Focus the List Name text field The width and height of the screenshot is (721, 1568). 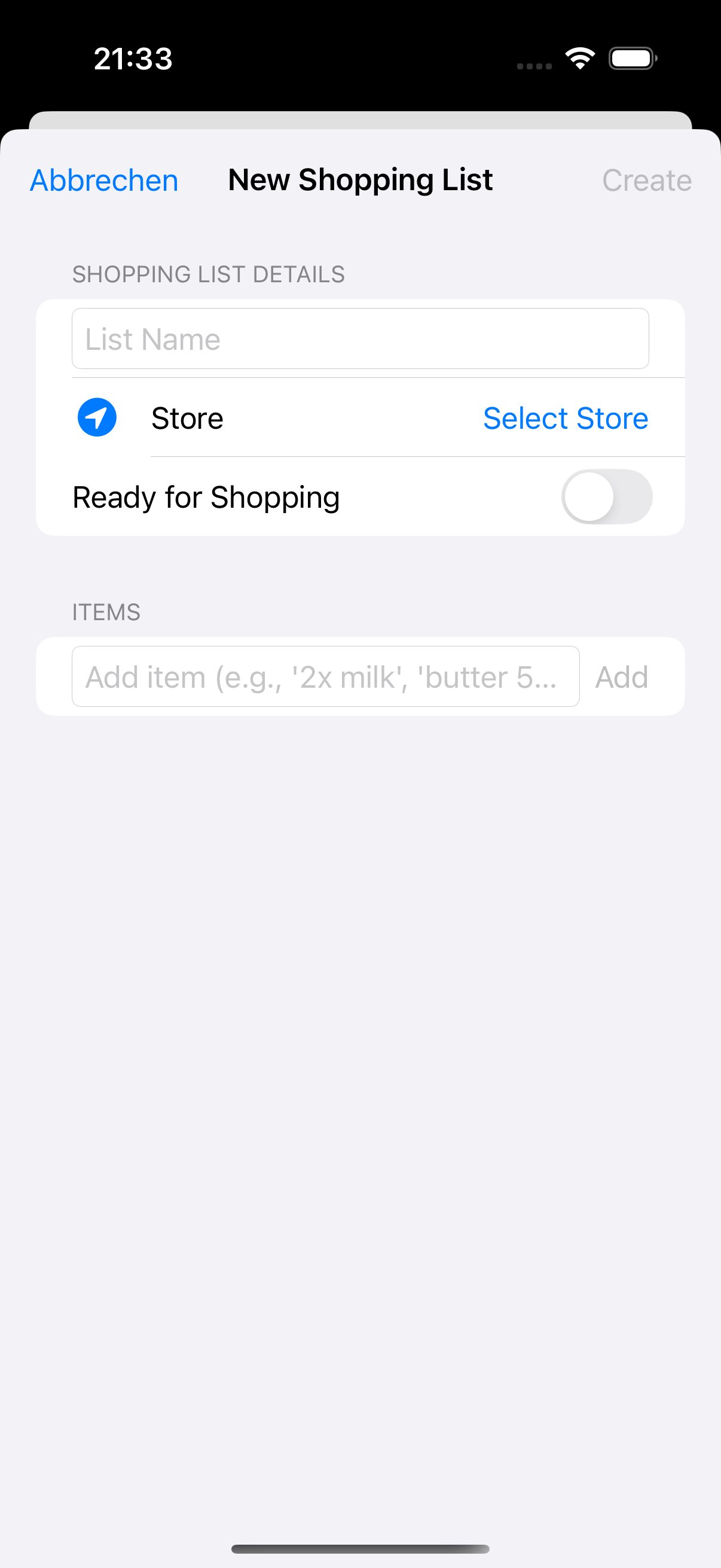tap(360, 338)
